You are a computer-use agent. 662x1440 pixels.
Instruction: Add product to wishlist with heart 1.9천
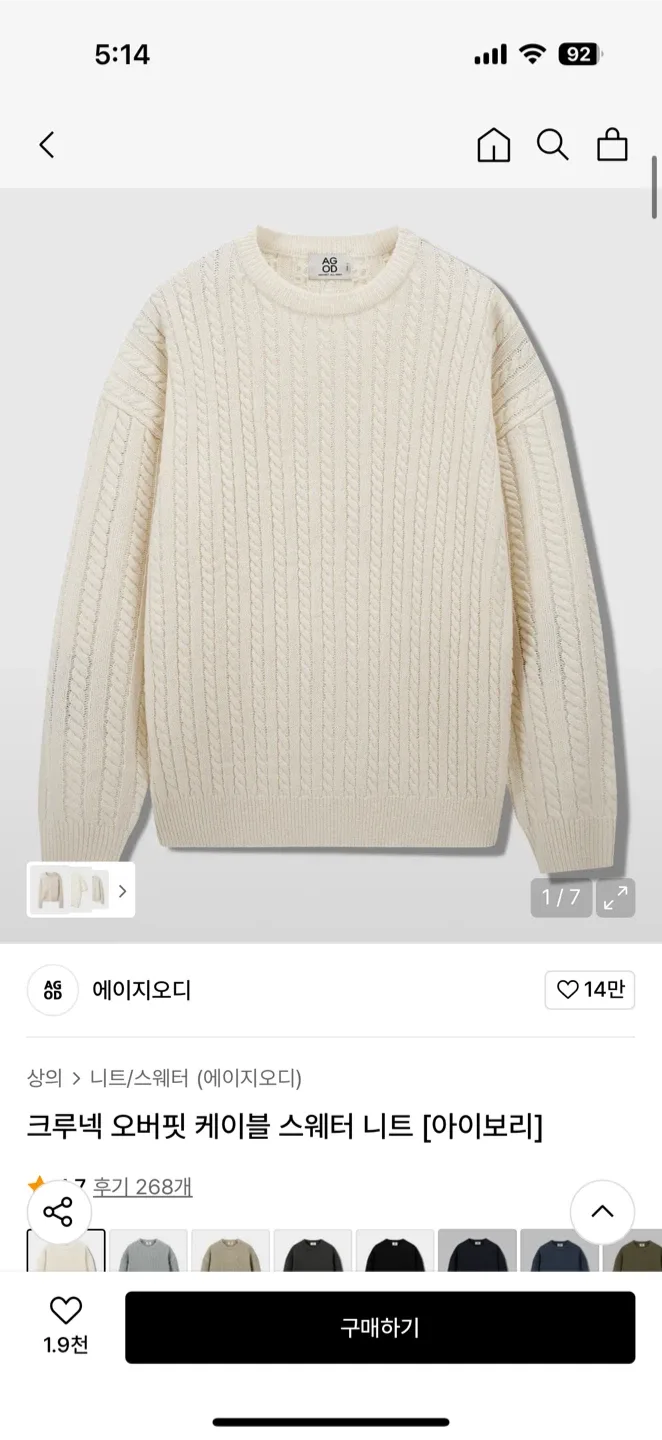(66, 1326)
